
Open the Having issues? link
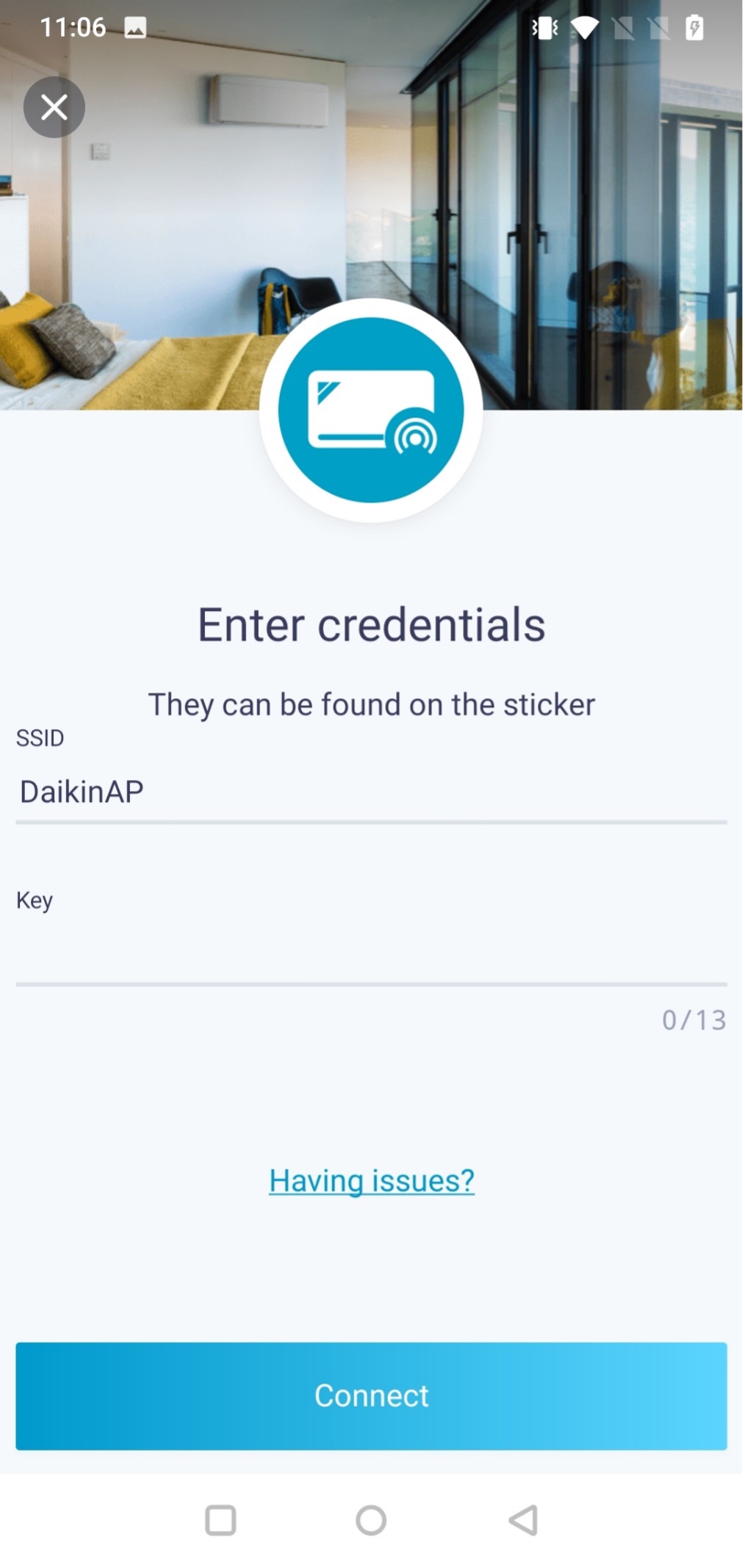371,1180
